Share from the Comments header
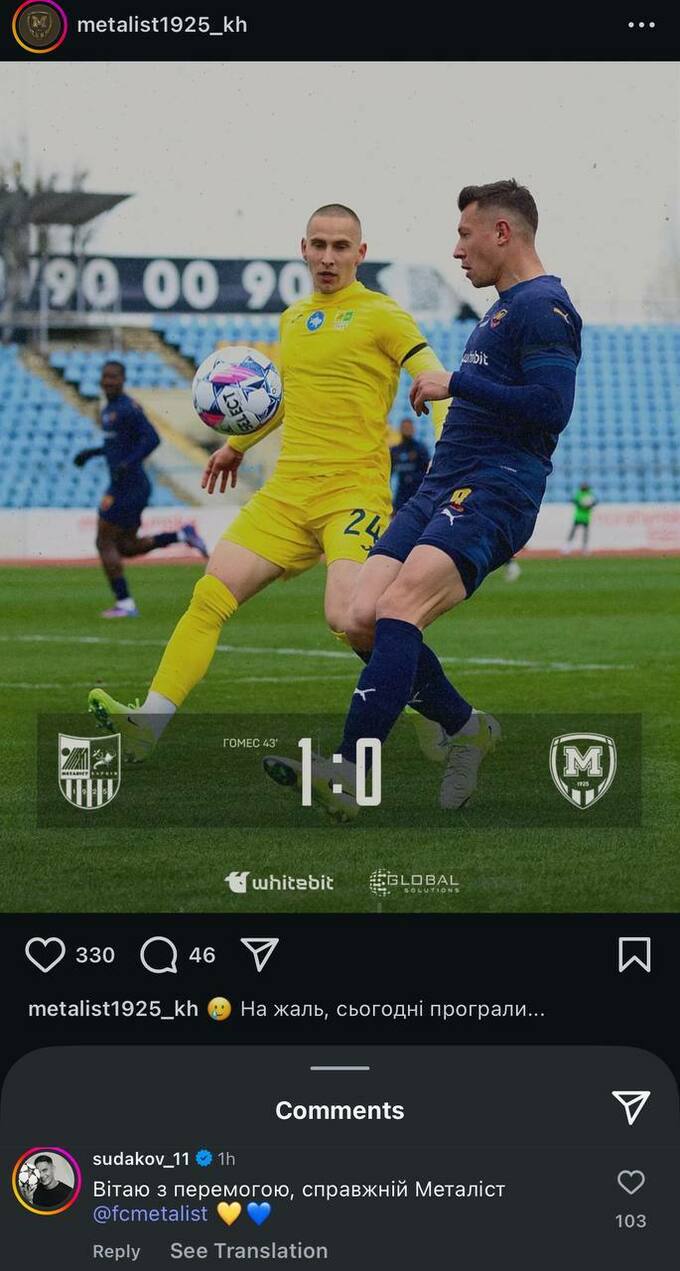The image size is (680, 1271). coord(631,1107)
